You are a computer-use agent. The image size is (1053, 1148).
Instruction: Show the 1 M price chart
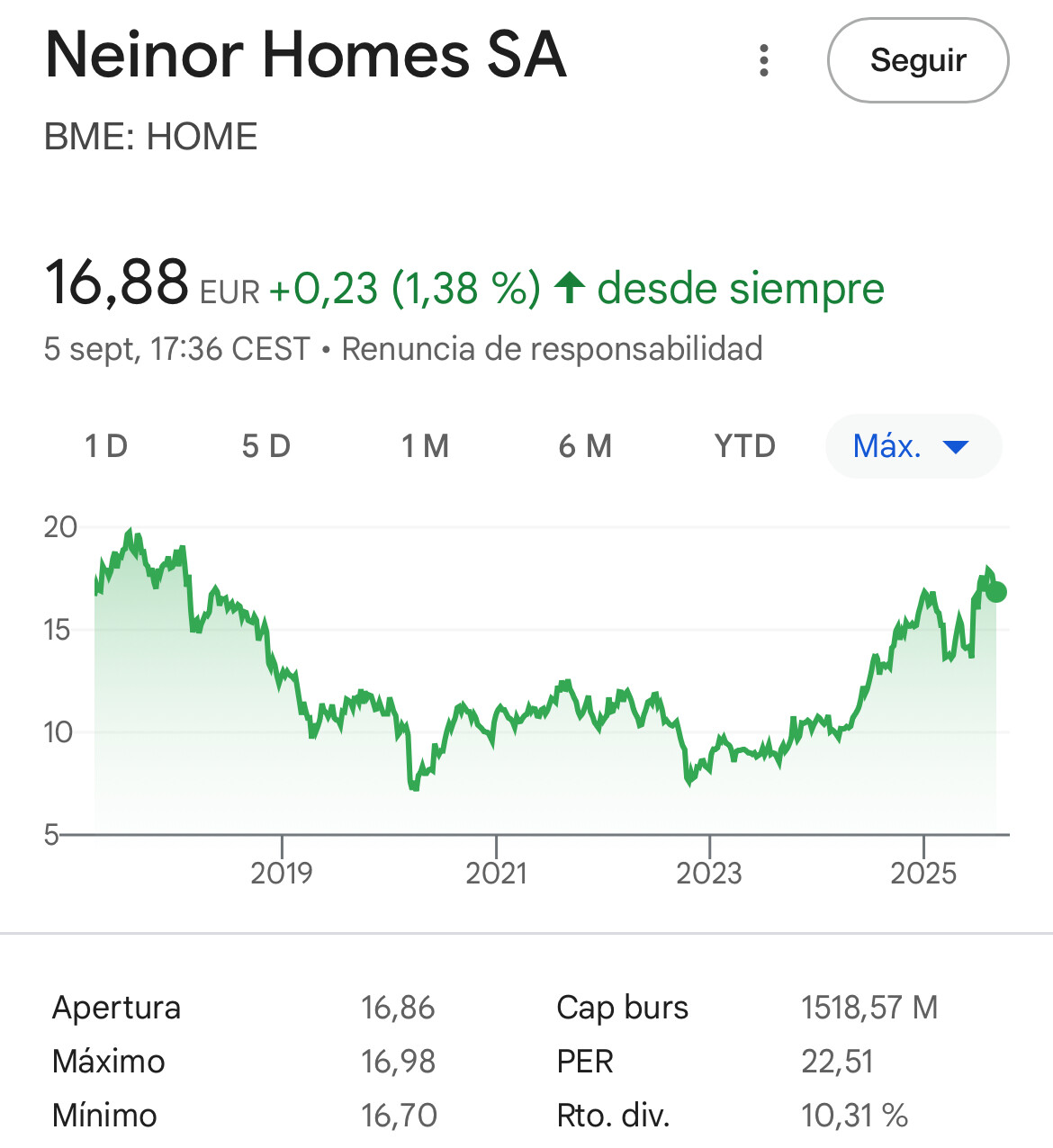425,446
